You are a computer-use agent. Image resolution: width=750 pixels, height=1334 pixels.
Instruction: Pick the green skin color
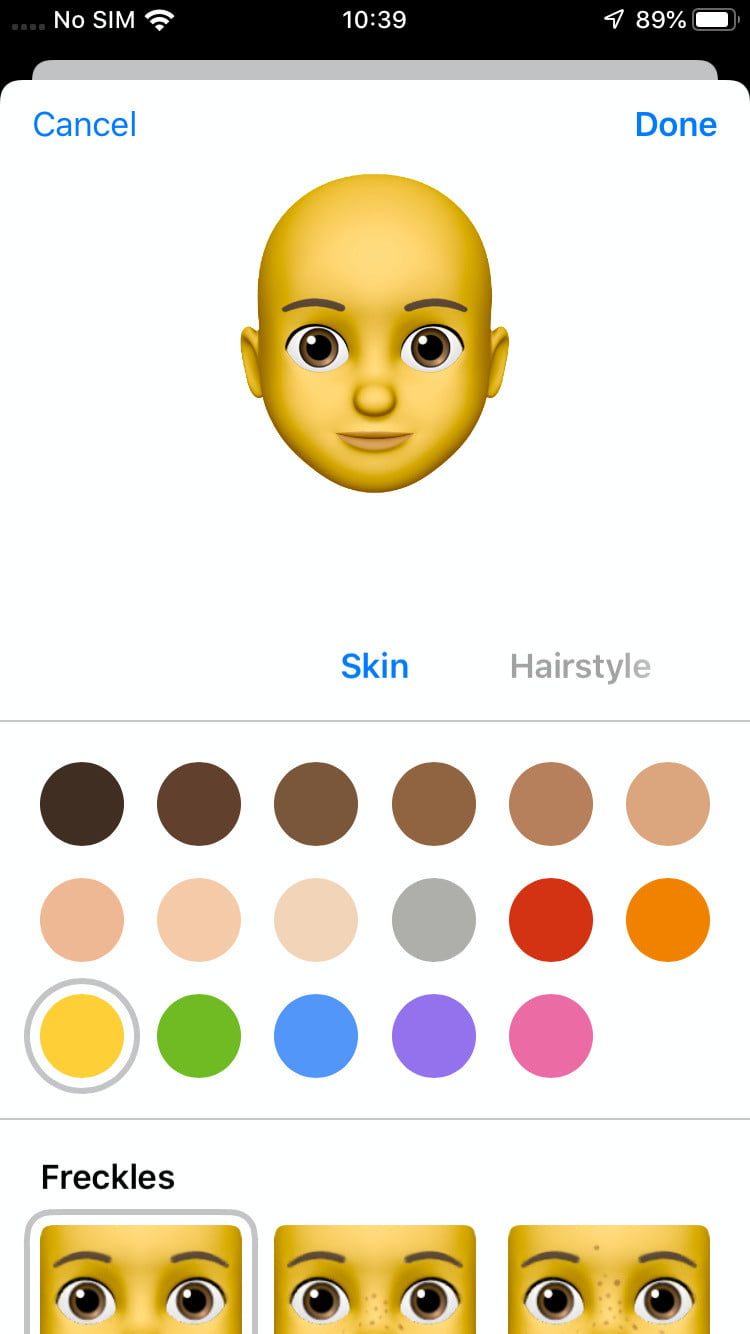[199, 1036]
